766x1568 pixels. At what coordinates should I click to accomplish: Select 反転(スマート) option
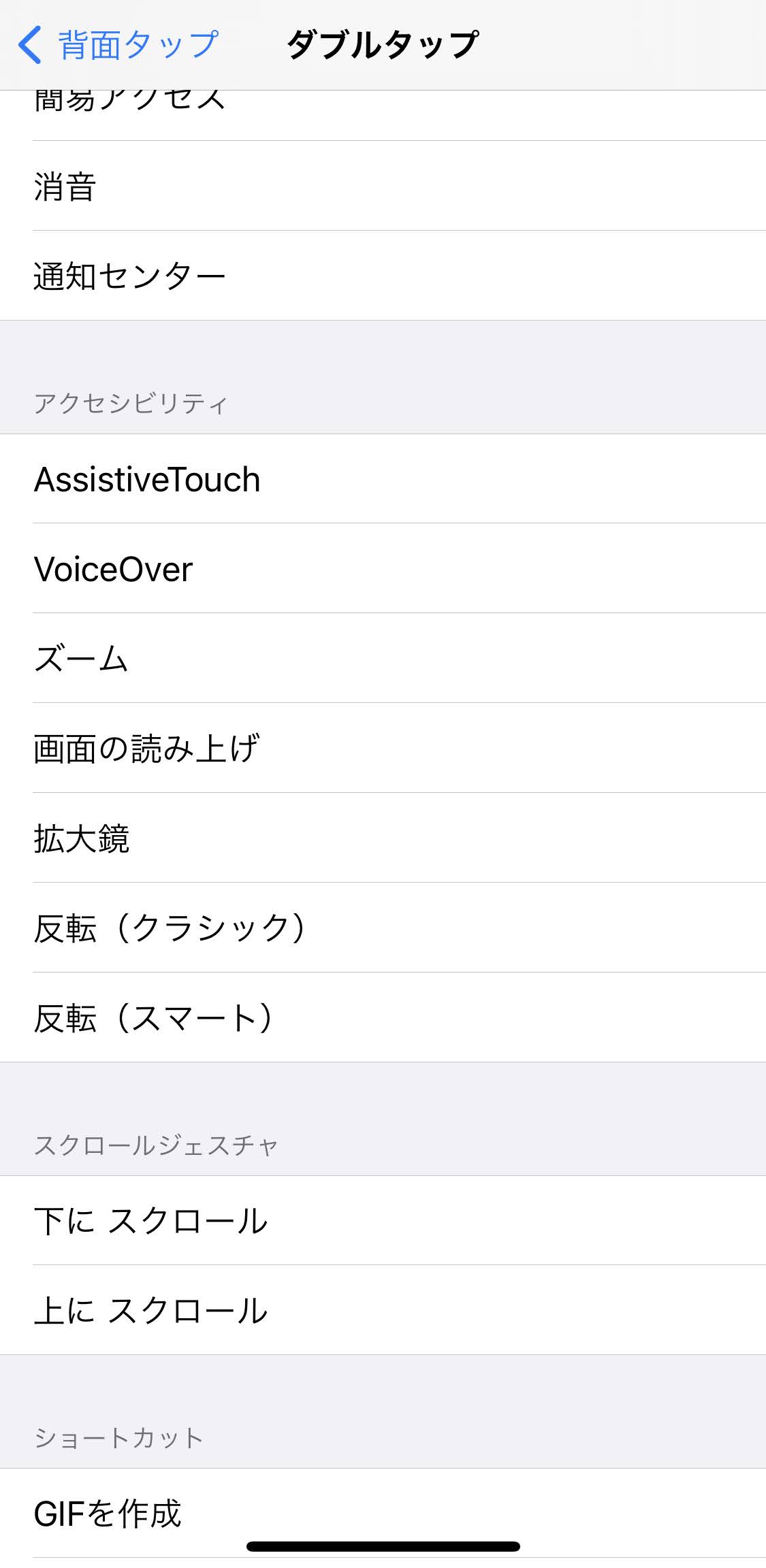click(383, 1018)
